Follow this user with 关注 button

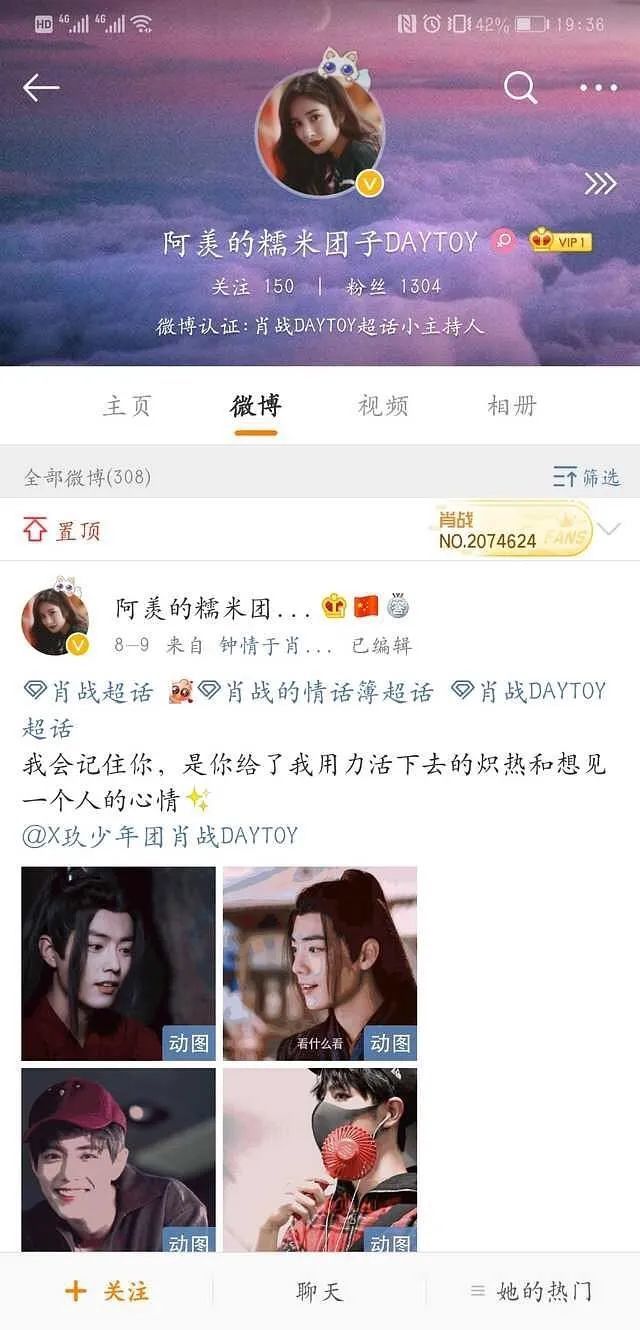[107, 1291]
